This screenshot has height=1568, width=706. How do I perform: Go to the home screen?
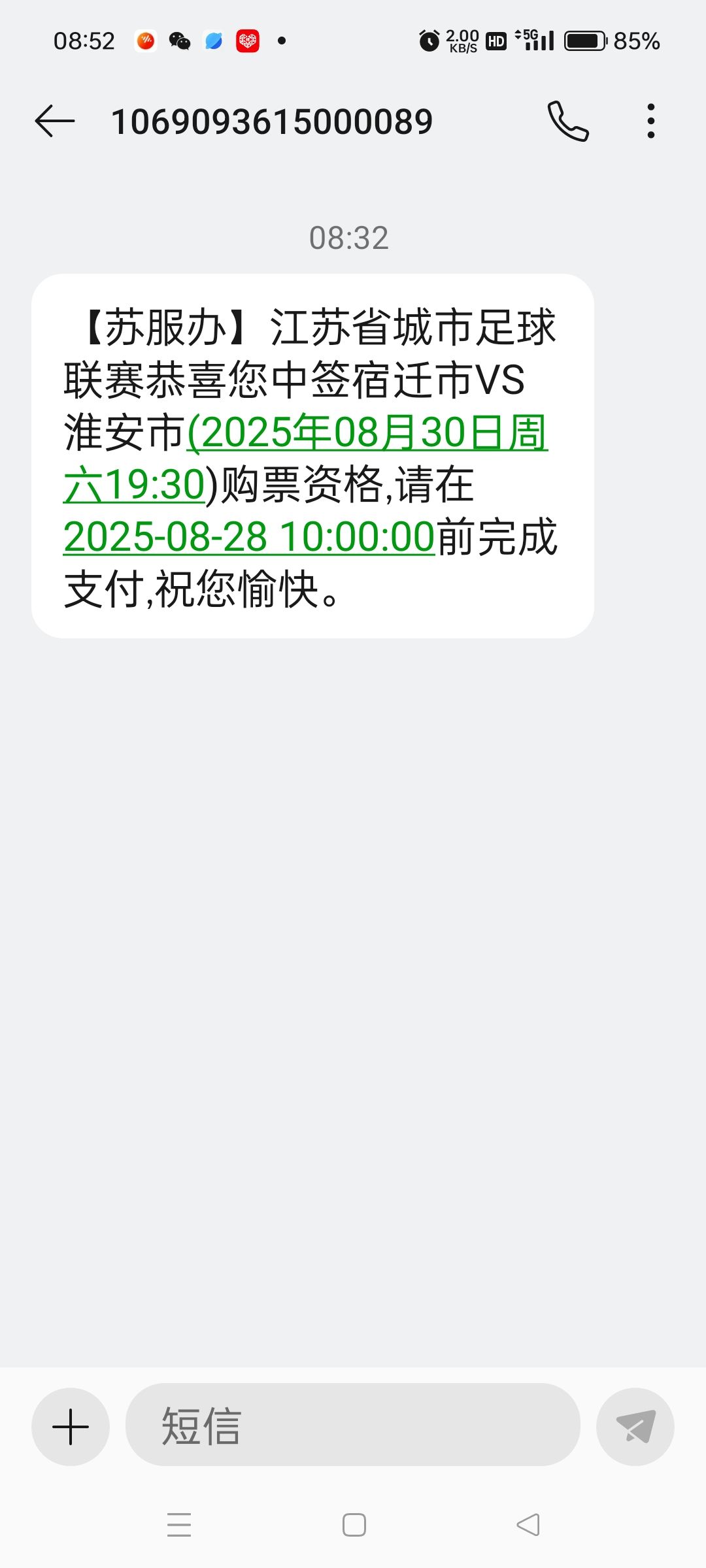point(354,1526)
